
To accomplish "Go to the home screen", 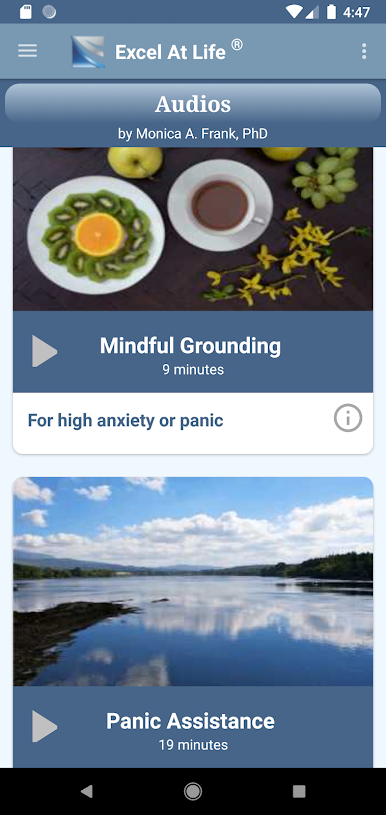I will coord(193,791).
